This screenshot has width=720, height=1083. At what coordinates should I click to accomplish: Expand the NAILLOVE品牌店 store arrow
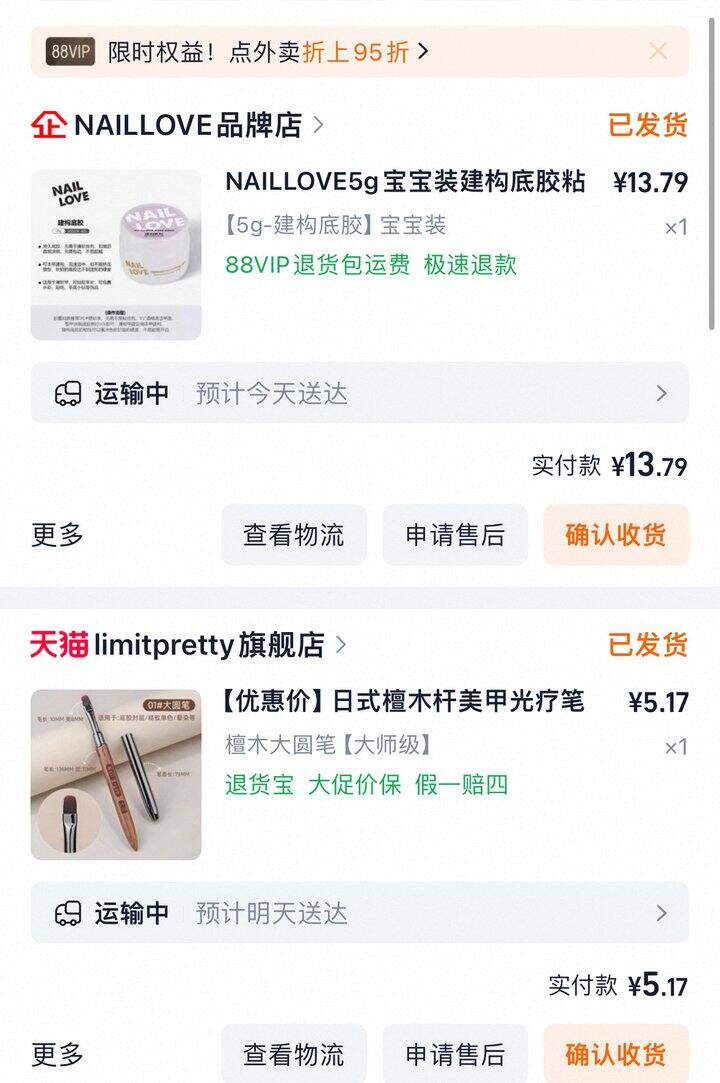(318, 122)
